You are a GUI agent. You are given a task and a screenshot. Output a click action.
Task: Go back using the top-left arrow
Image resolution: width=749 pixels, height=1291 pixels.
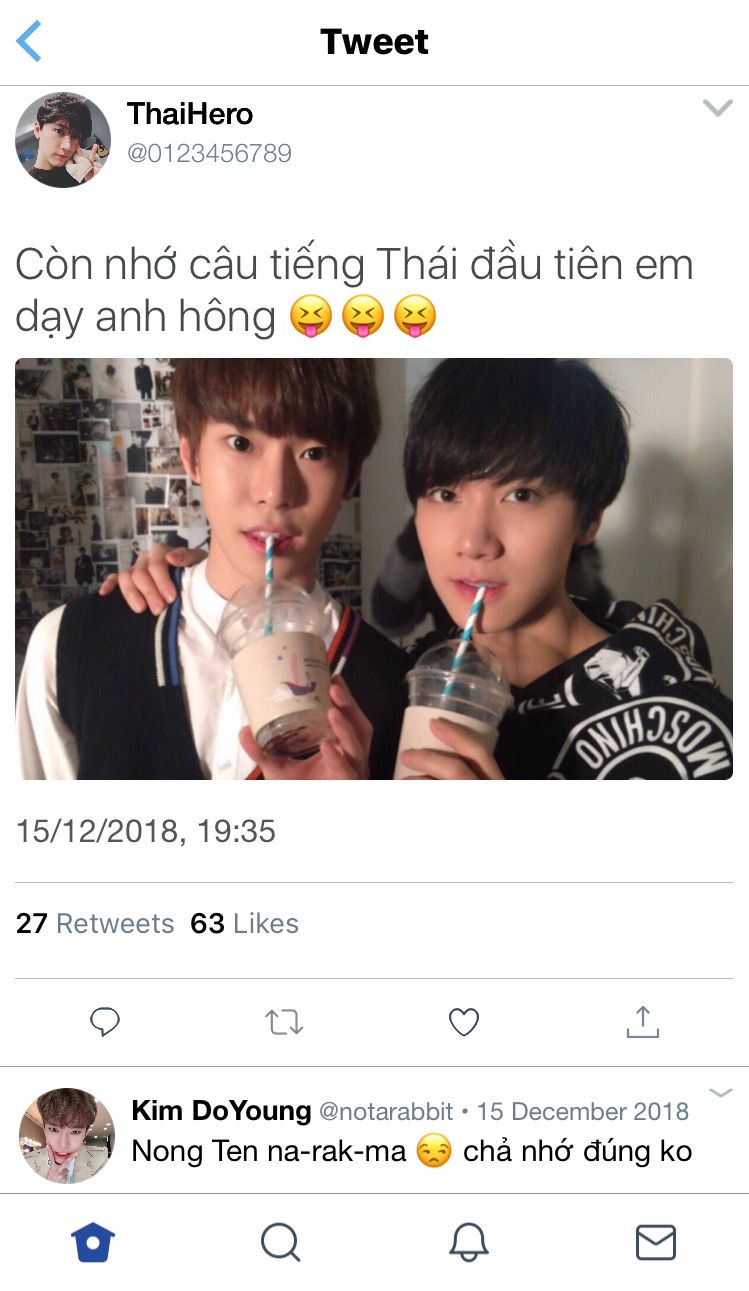tap(30, 42)
